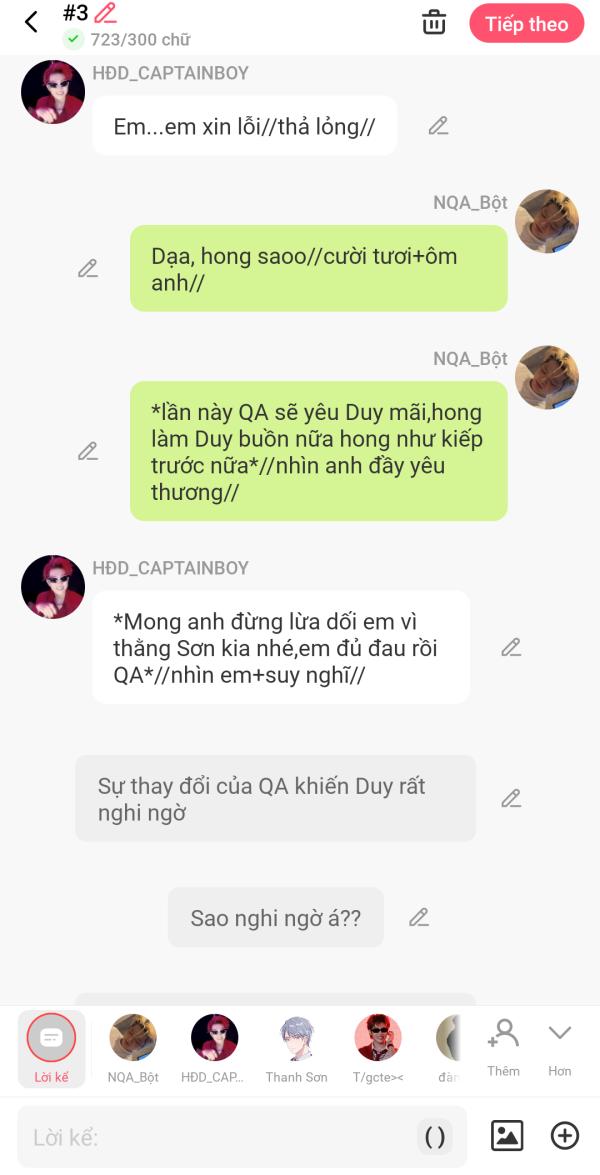Edit the chapter title #3 with pencil icon
The height and width of the screenshot is (1175, 600).
point(106,13)
